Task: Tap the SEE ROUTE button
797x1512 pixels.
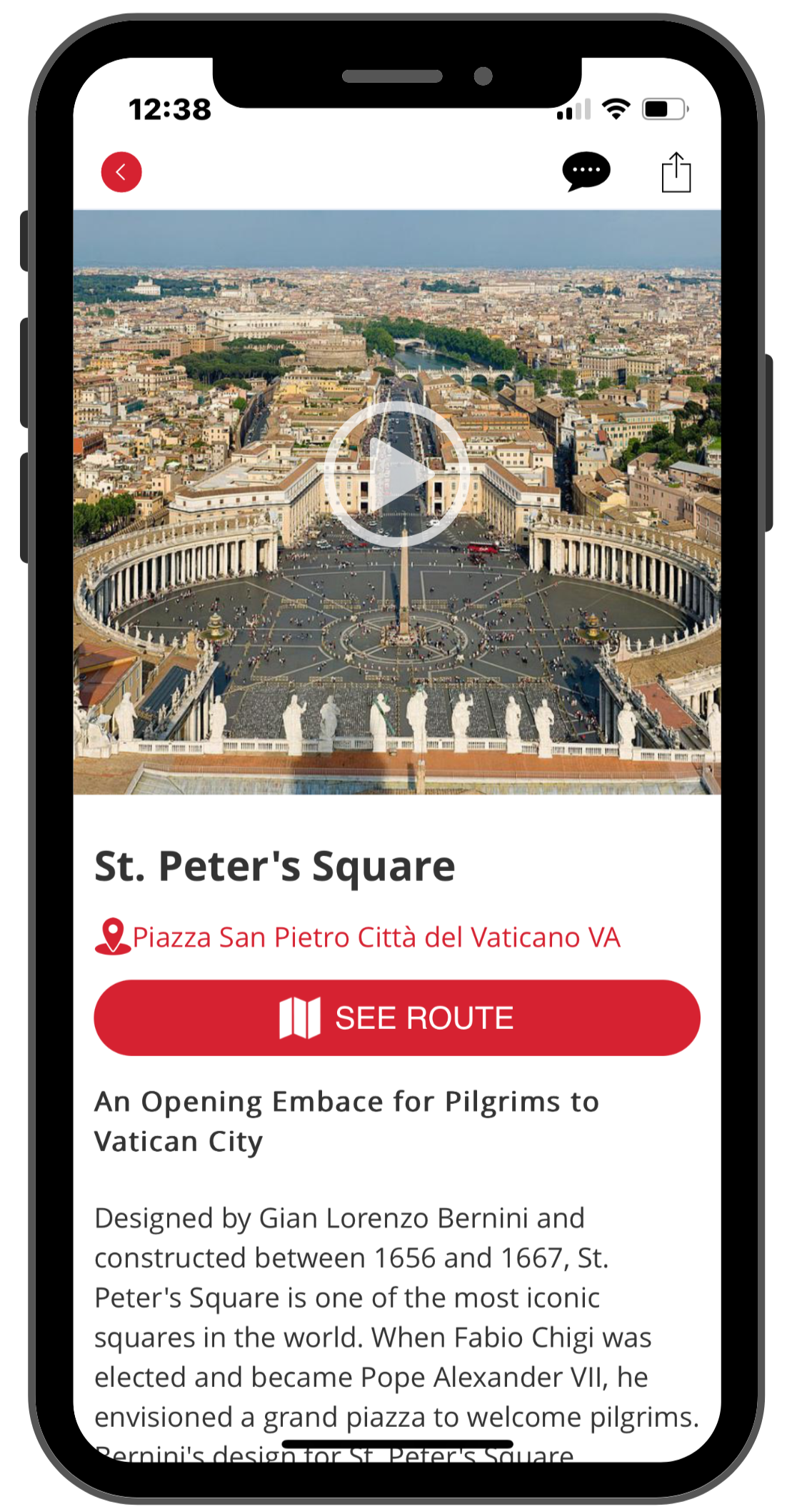Action: pyautogui.click(x=397, y=1018)
